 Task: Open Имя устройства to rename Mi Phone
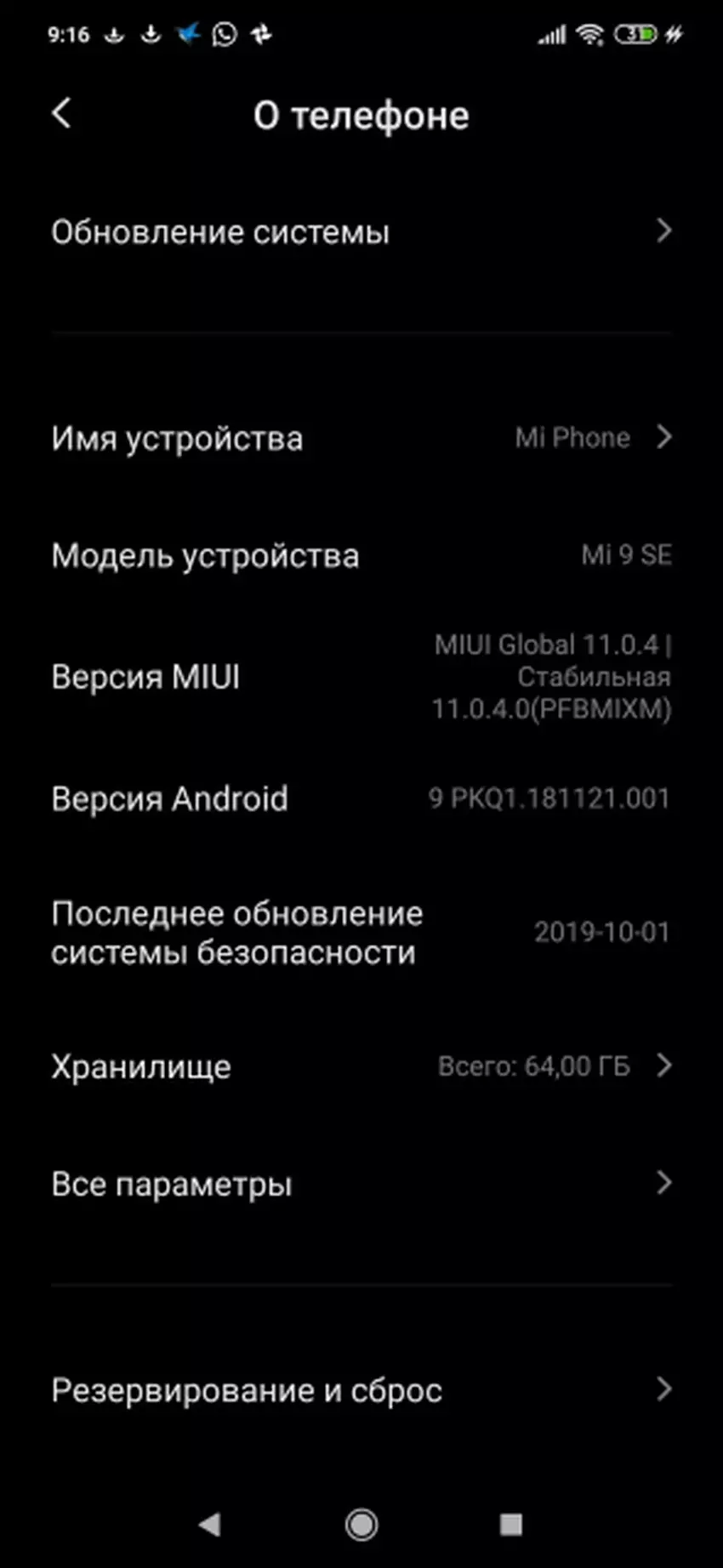pos(361,439)
